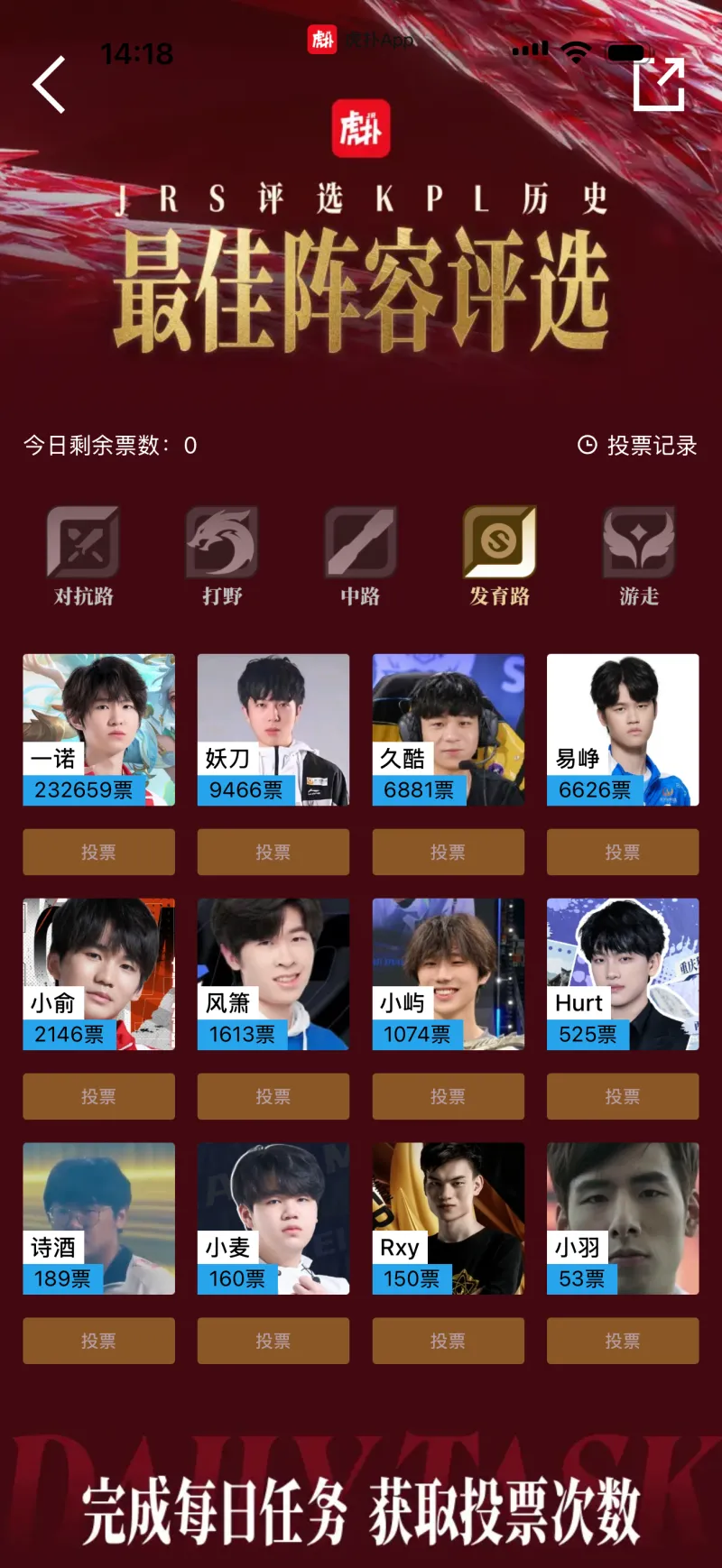Select the 发育路 tab
This screenshot has height=1568, width=722.
499,556
